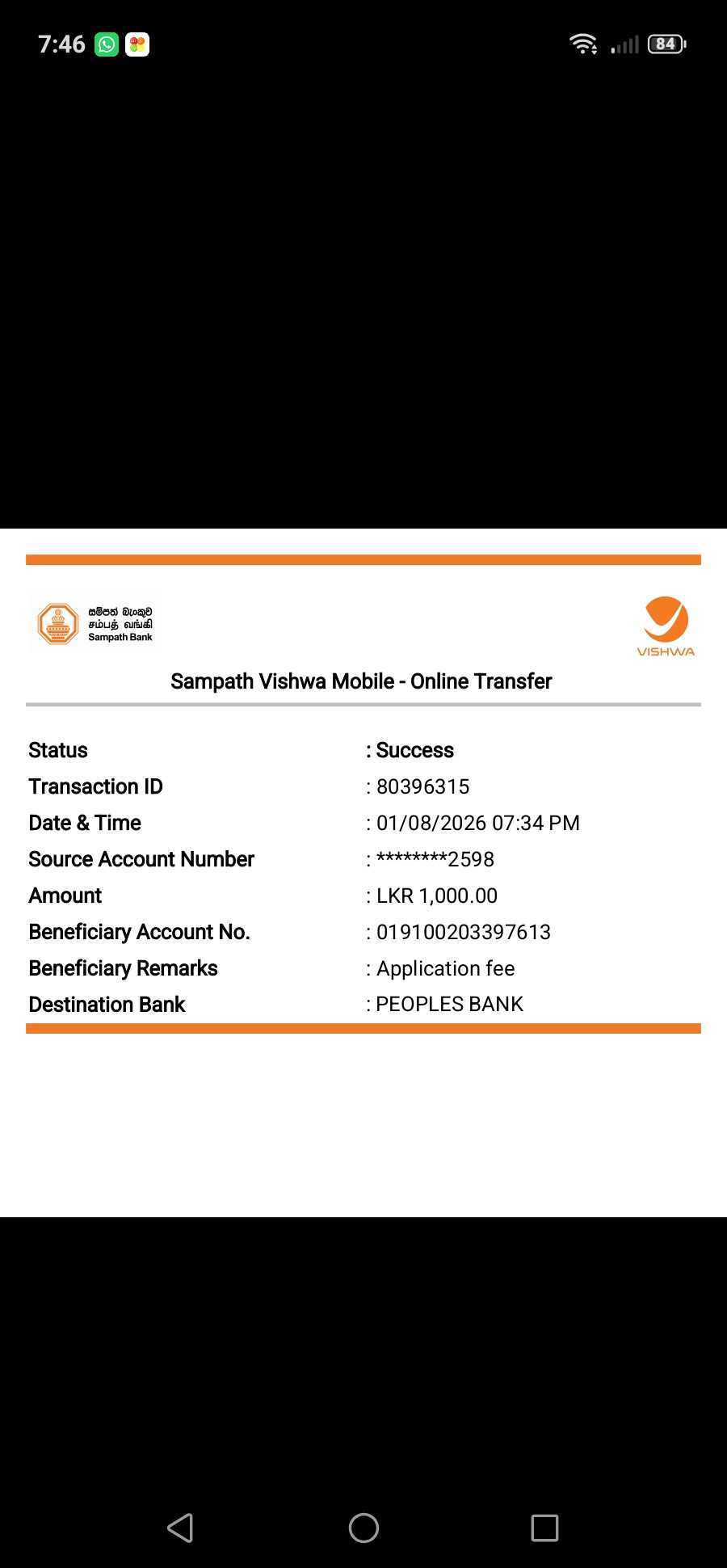Tap the home circle button
This screenshot has height=1568, width=727.
(x=363, y=1528)
